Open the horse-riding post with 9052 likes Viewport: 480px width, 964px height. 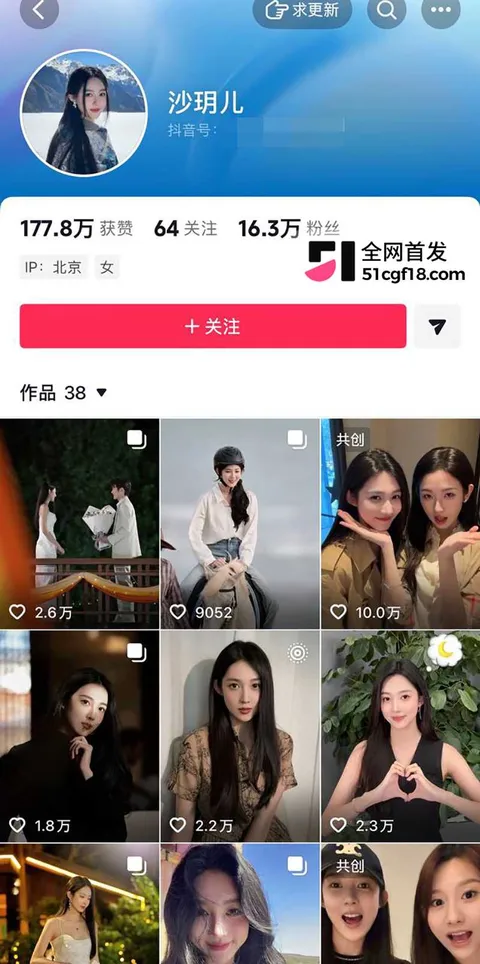coord(240,523)
